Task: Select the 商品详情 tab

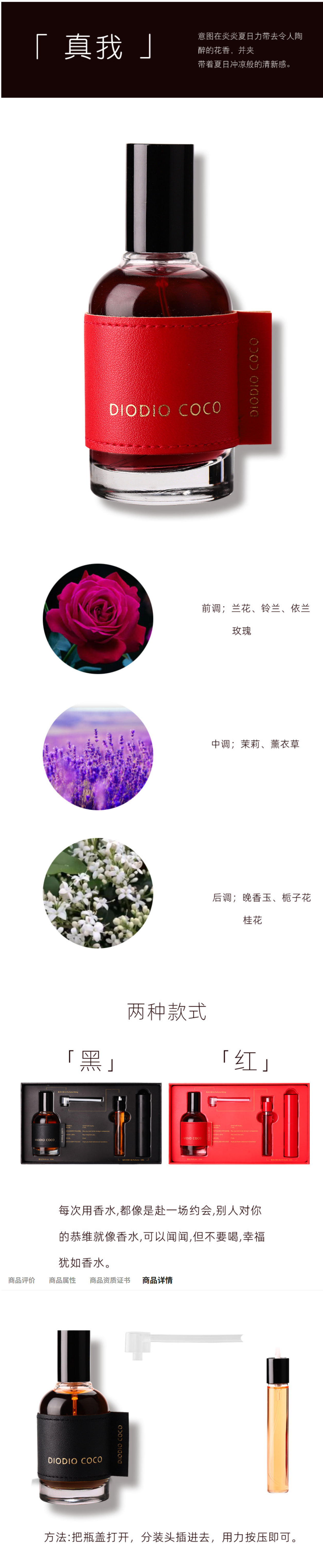Action: pyautogui.click(x=157, y=1280)
